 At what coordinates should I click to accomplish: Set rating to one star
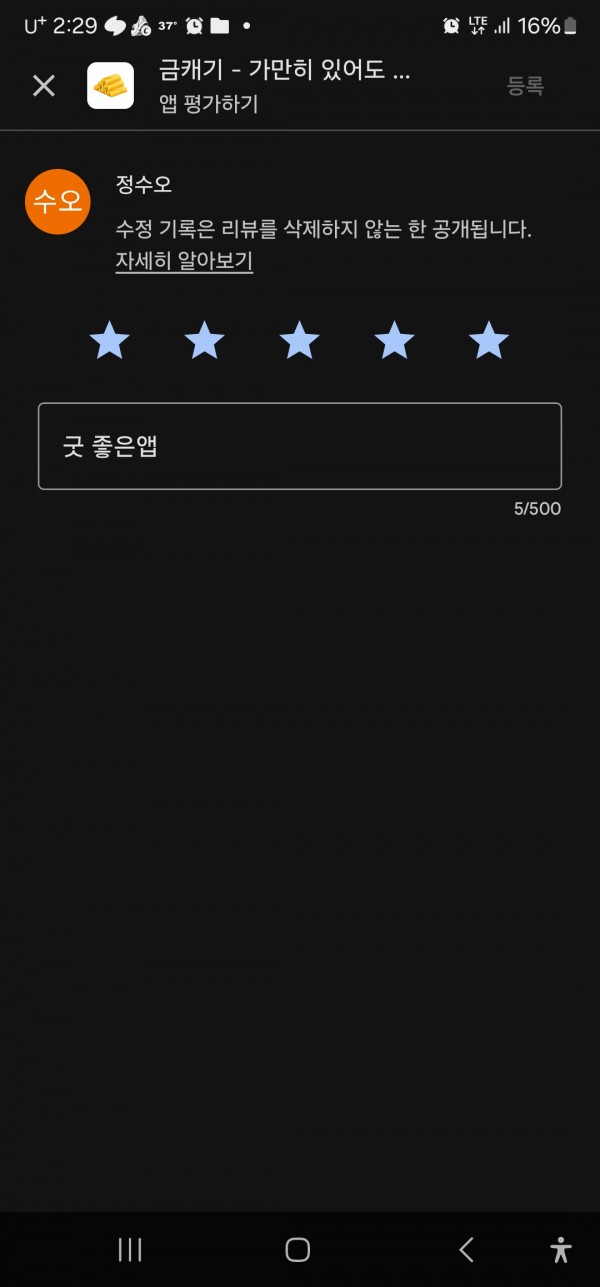coord(110,341)
